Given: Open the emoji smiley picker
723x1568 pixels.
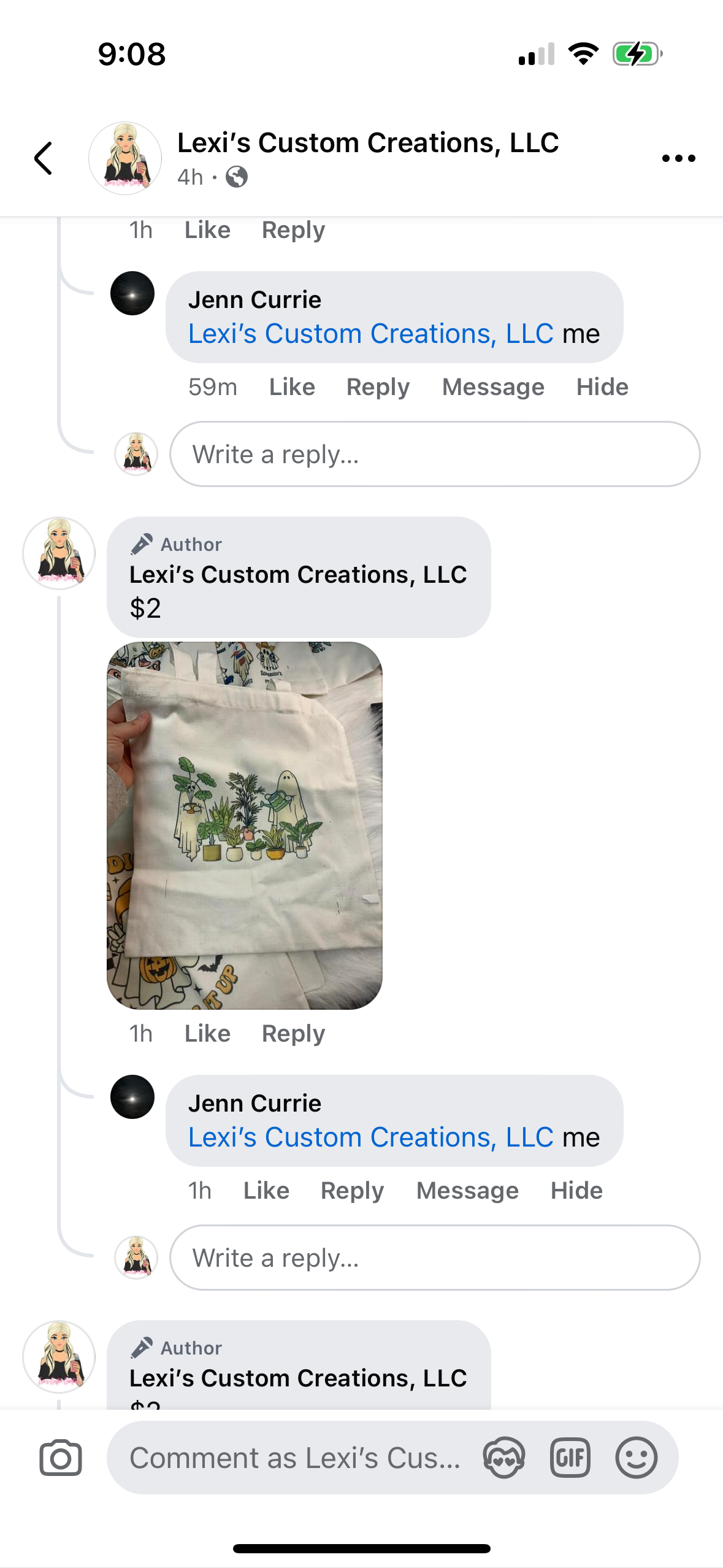Looking at the screenshot, I should point(636,1458).
